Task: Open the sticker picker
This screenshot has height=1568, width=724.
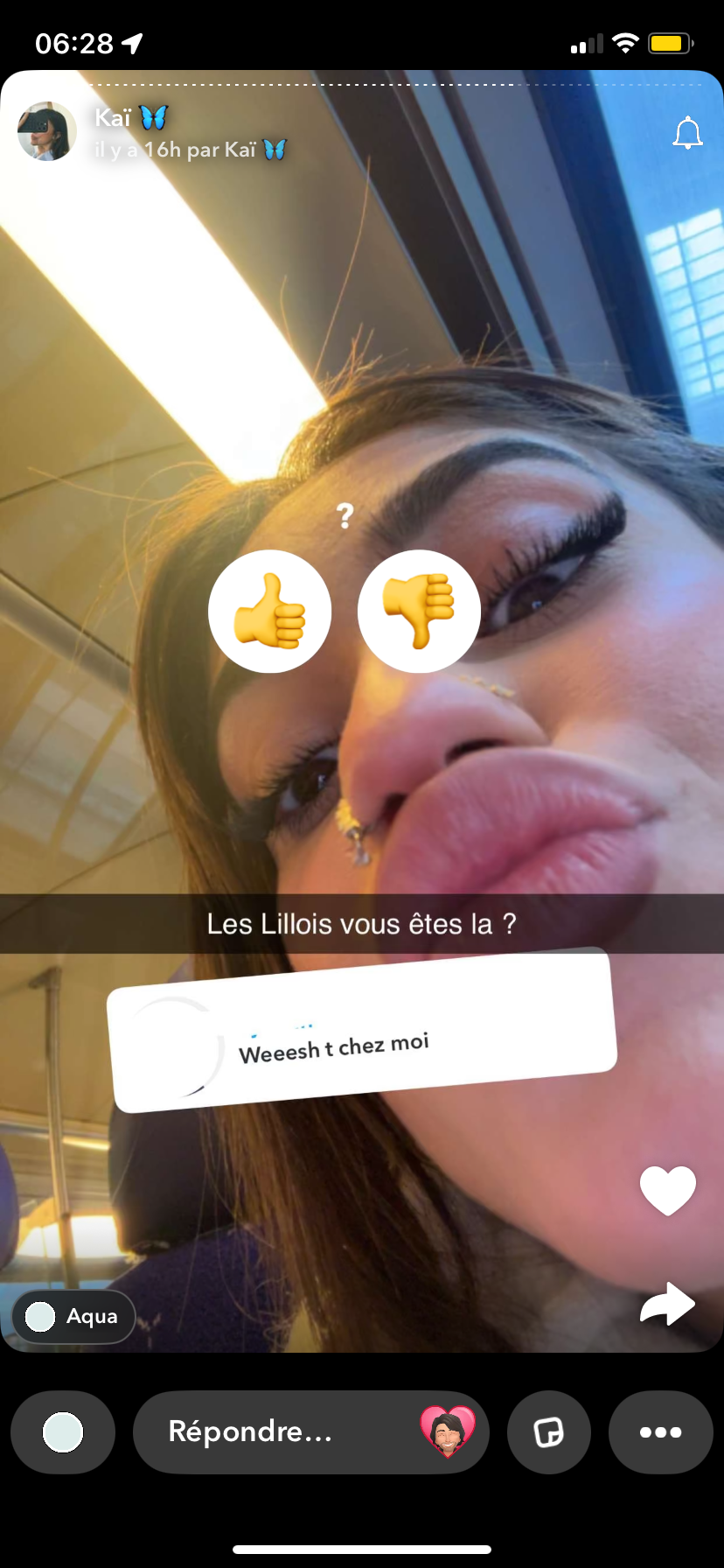Action: [x=549, y=1432]
